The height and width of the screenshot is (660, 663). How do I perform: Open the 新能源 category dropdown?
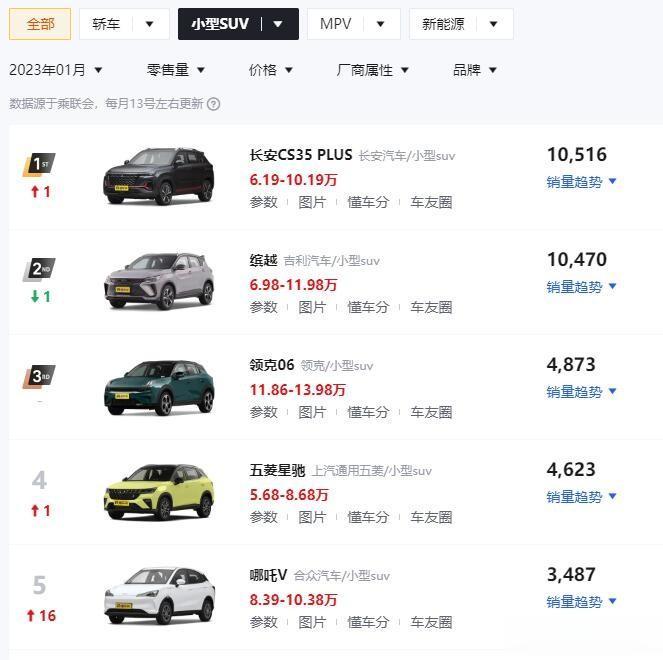coord(460,24)
